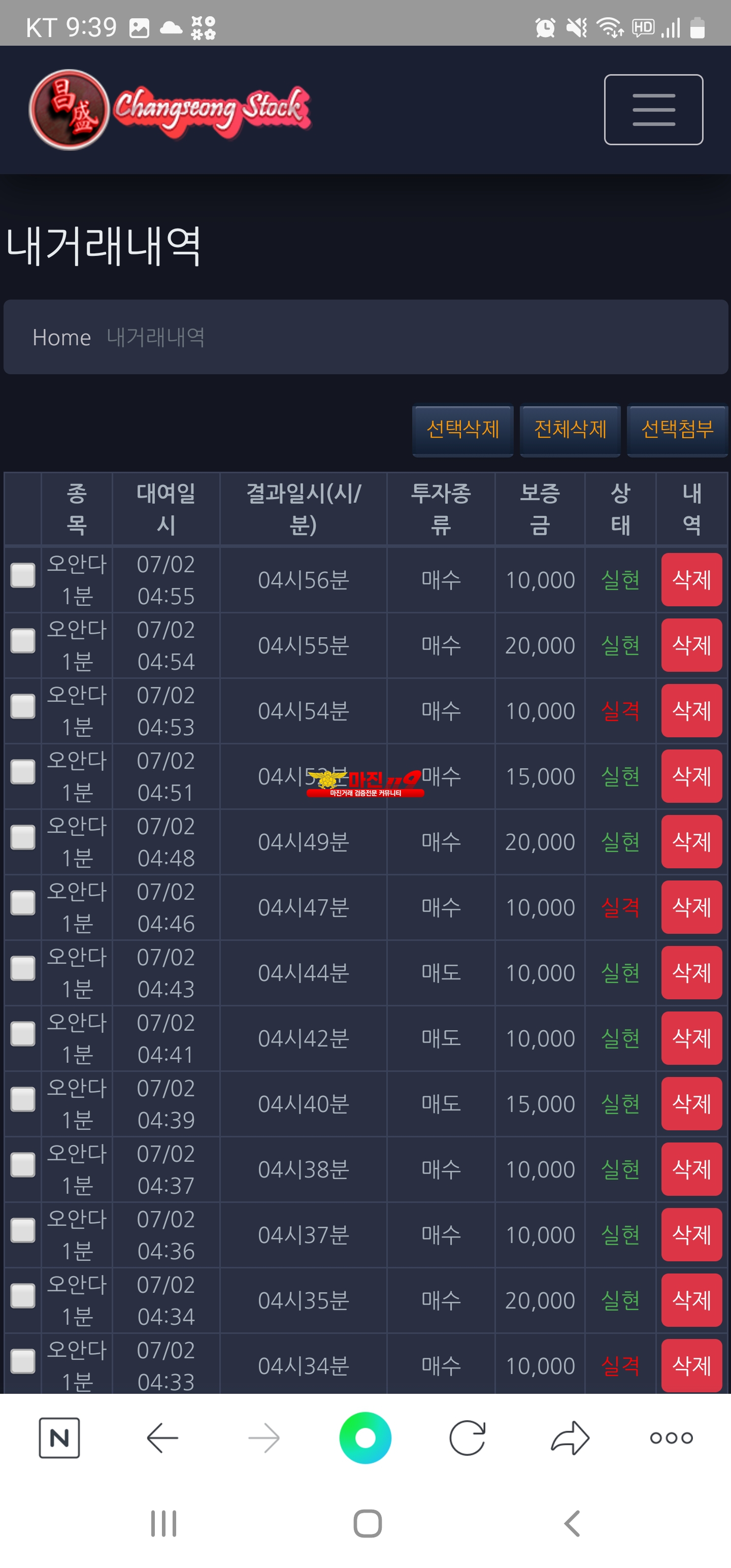Tap the 선택첨부 button
731x1568 pixels.
tap(677, 430)
